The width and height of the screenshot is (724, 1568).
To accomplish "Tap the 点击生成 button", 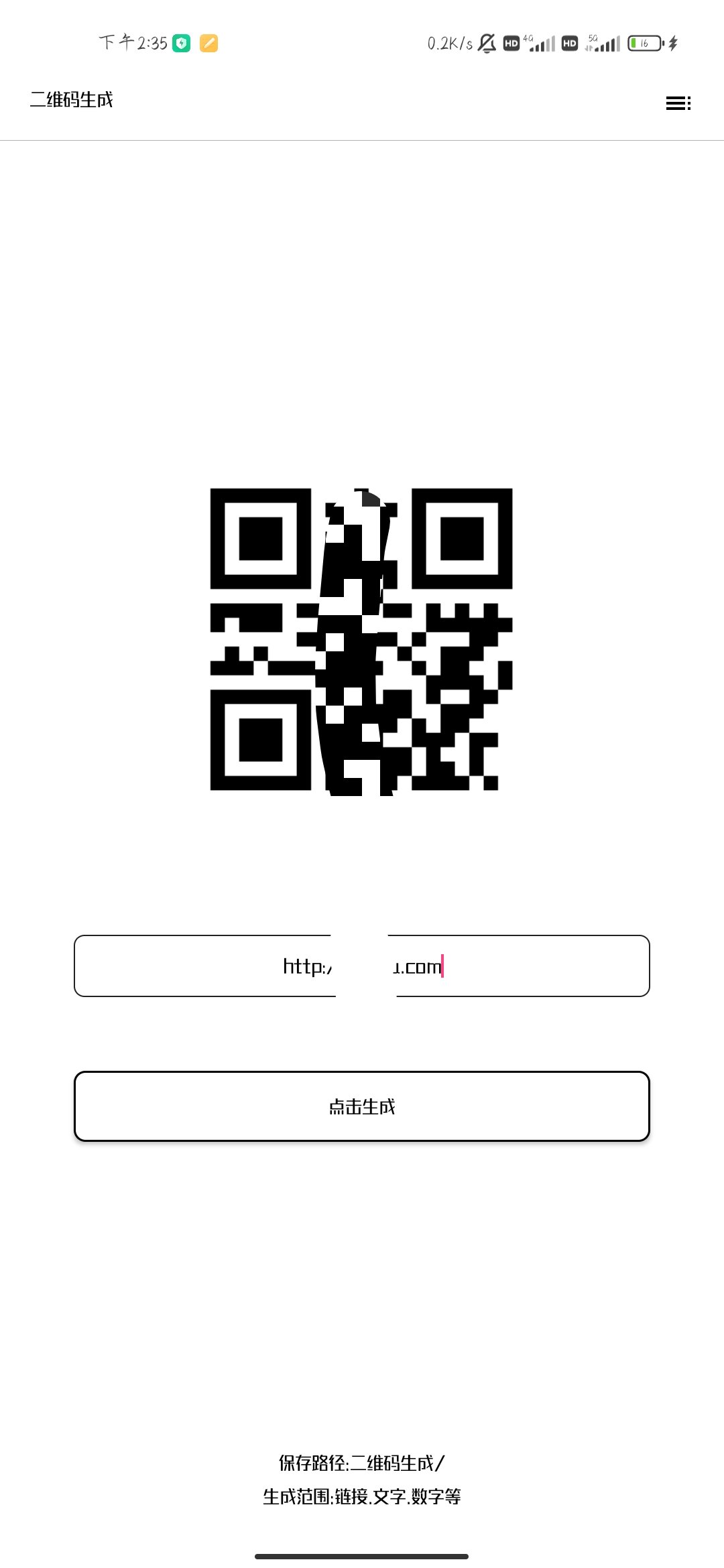I will pos(362,1106).
